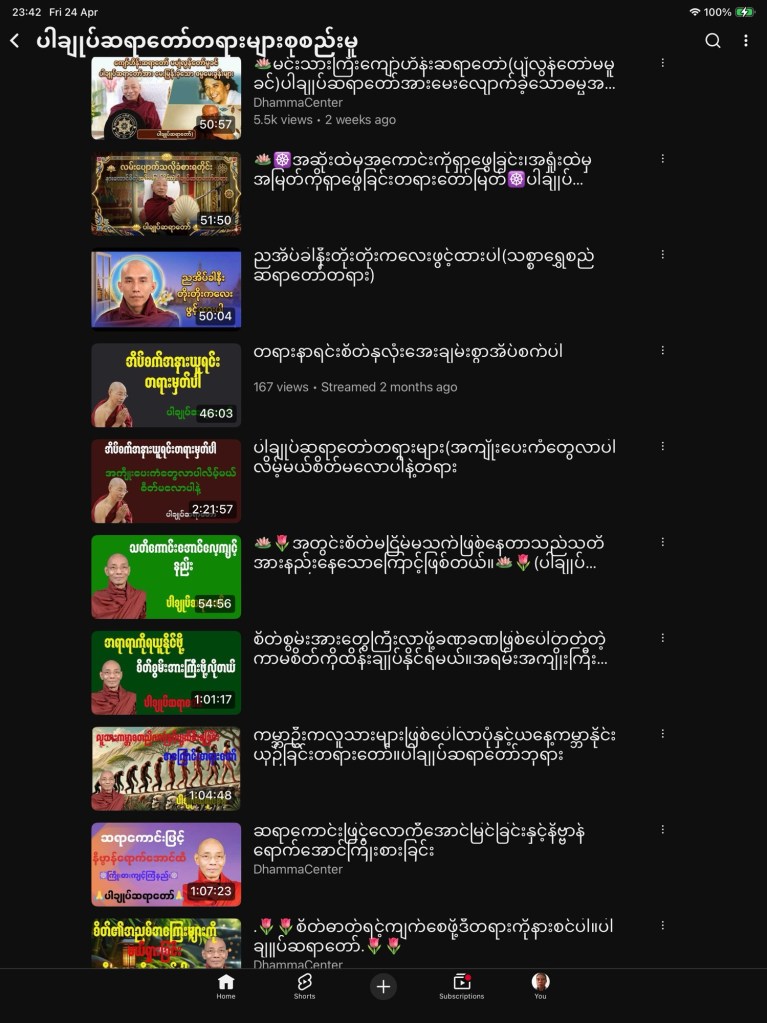Play the 51:50 duration video
The image size is (767, 1023).
[166, 193]
